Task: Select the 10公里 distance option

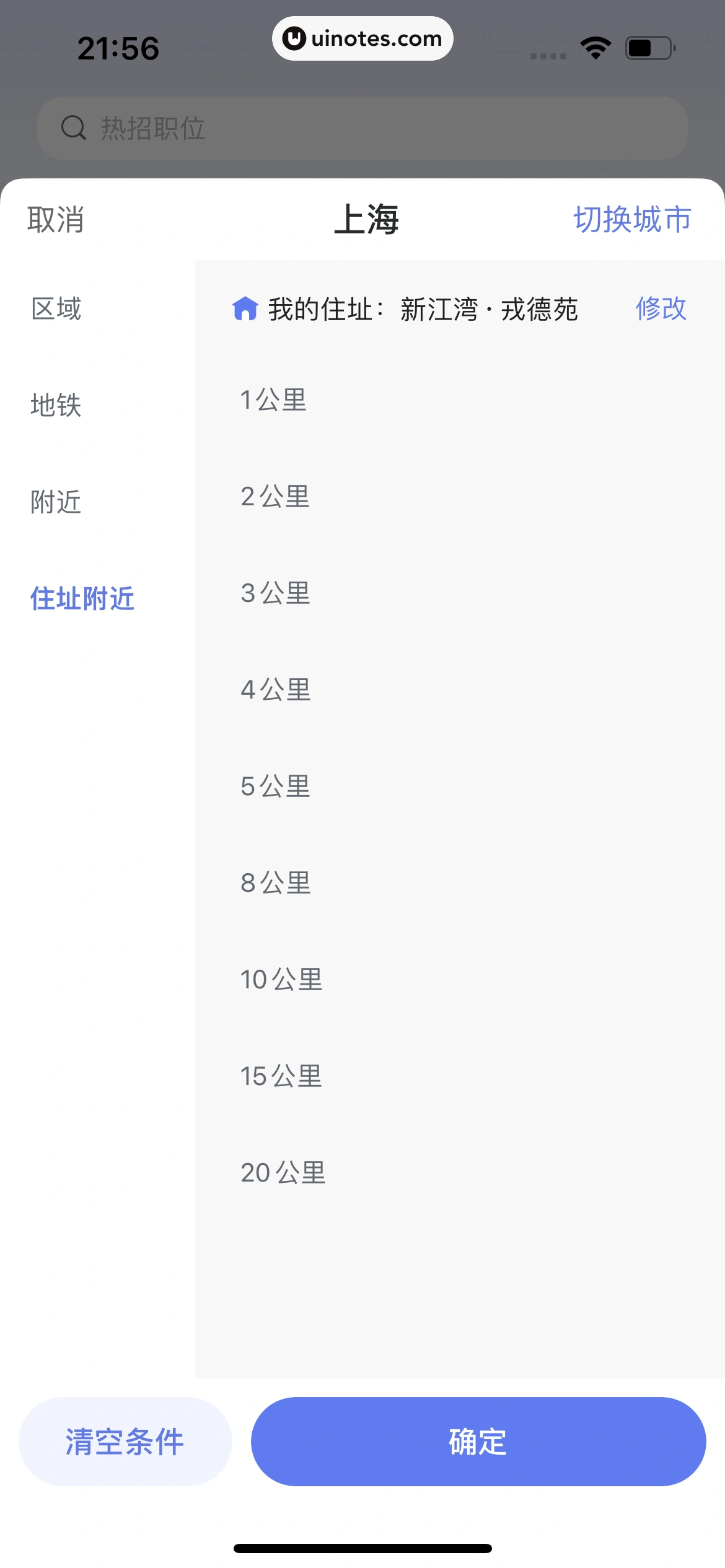Action: coord(281,979)
